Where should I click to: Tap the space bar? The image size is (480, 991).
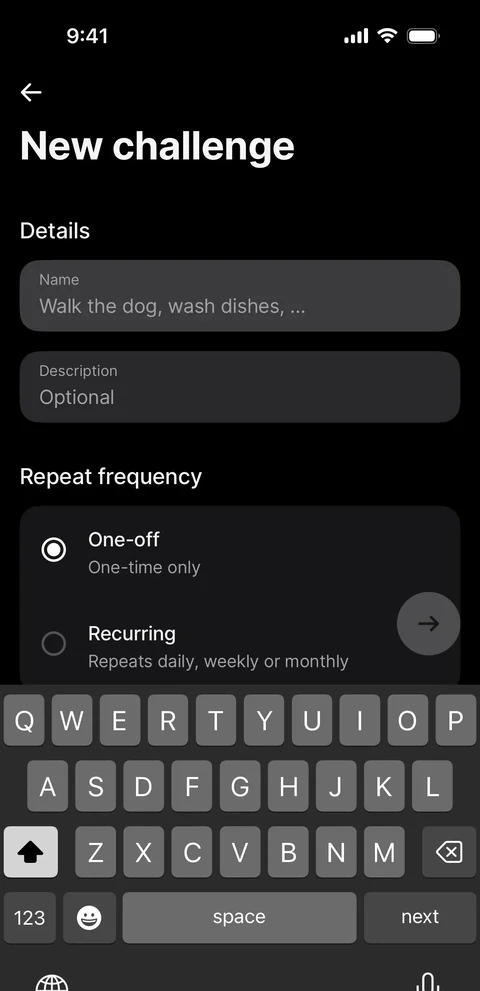tap(239, 918)
